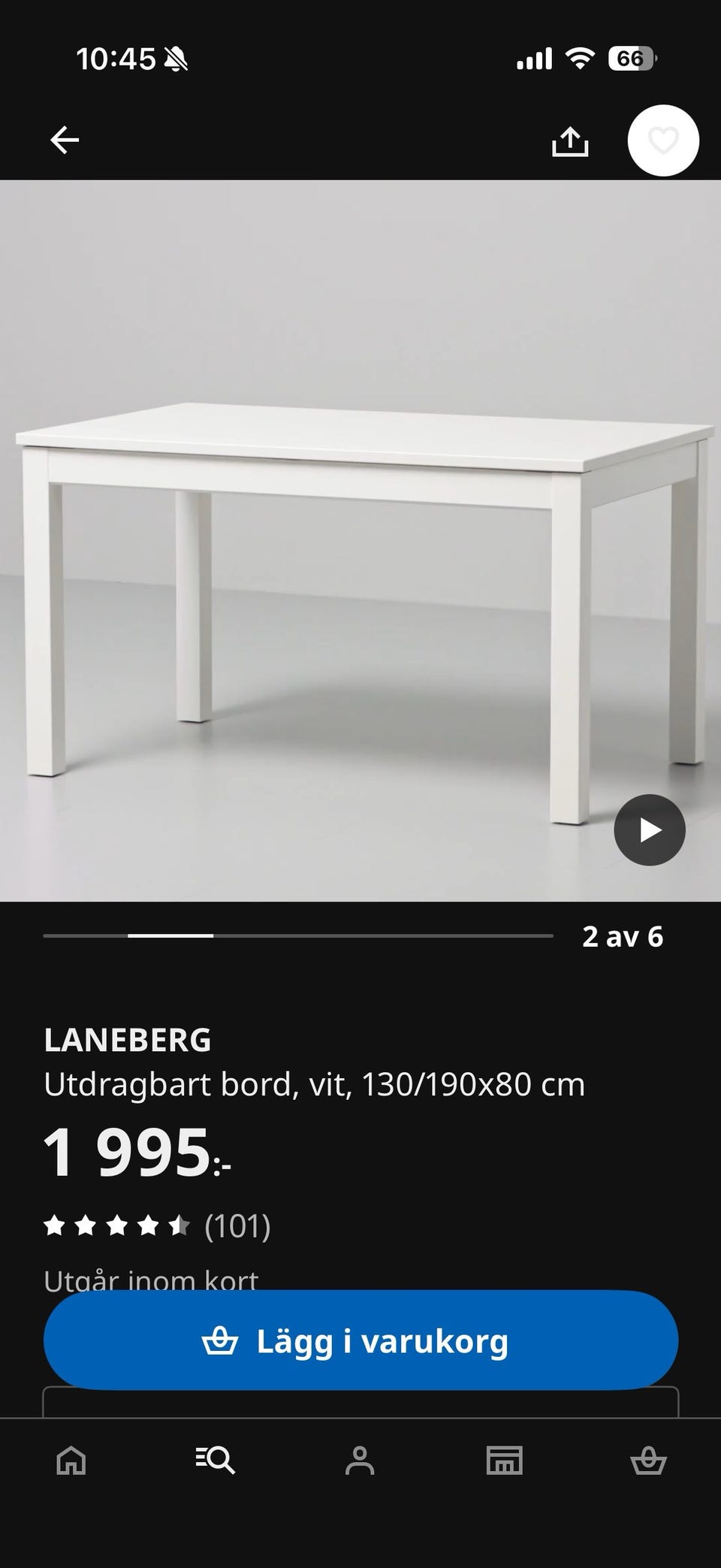
Task: Open the full product gallery view
Action: 360,541
